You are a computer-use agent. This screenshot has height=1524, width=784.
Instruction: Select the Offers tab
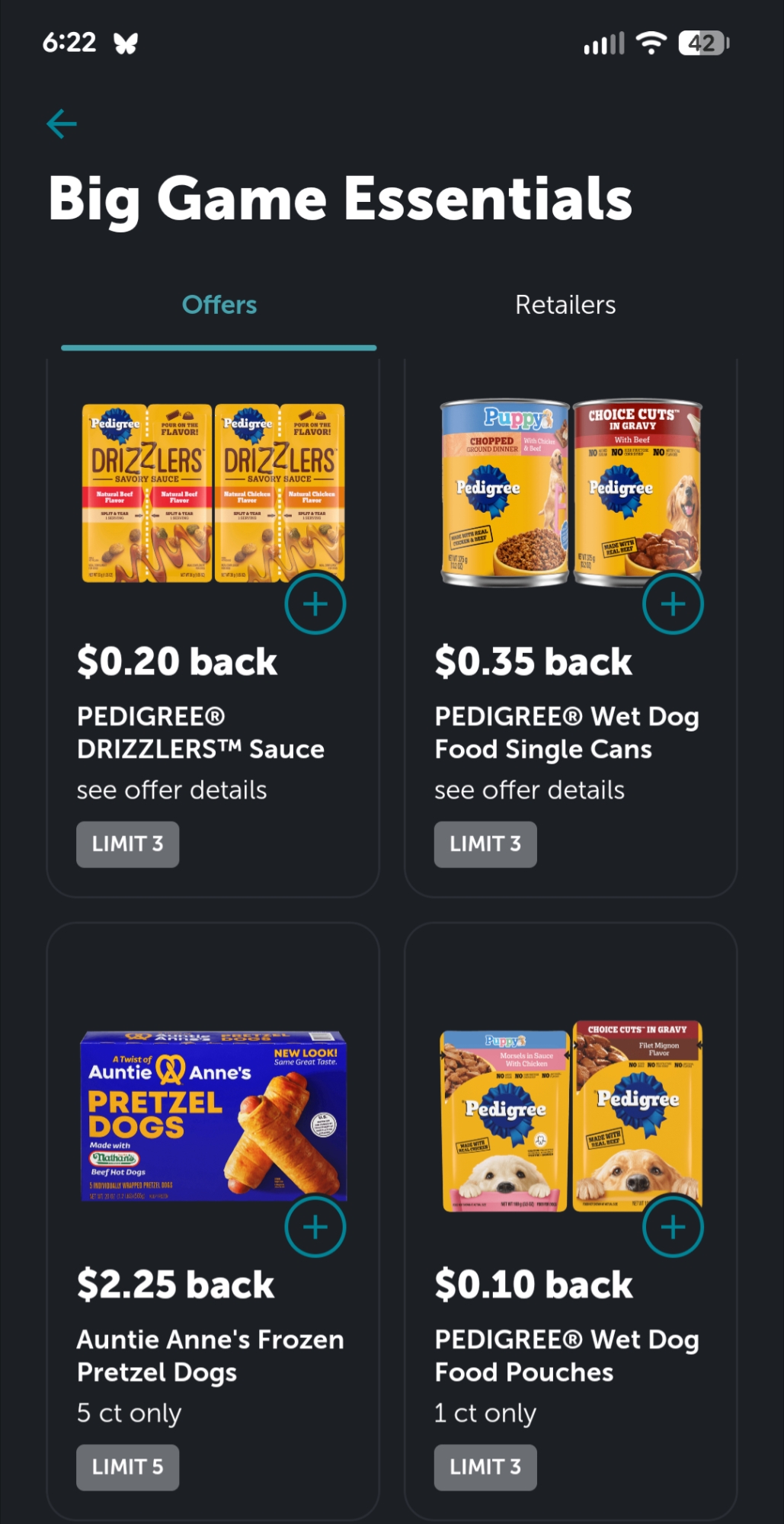tap(219, 305)
